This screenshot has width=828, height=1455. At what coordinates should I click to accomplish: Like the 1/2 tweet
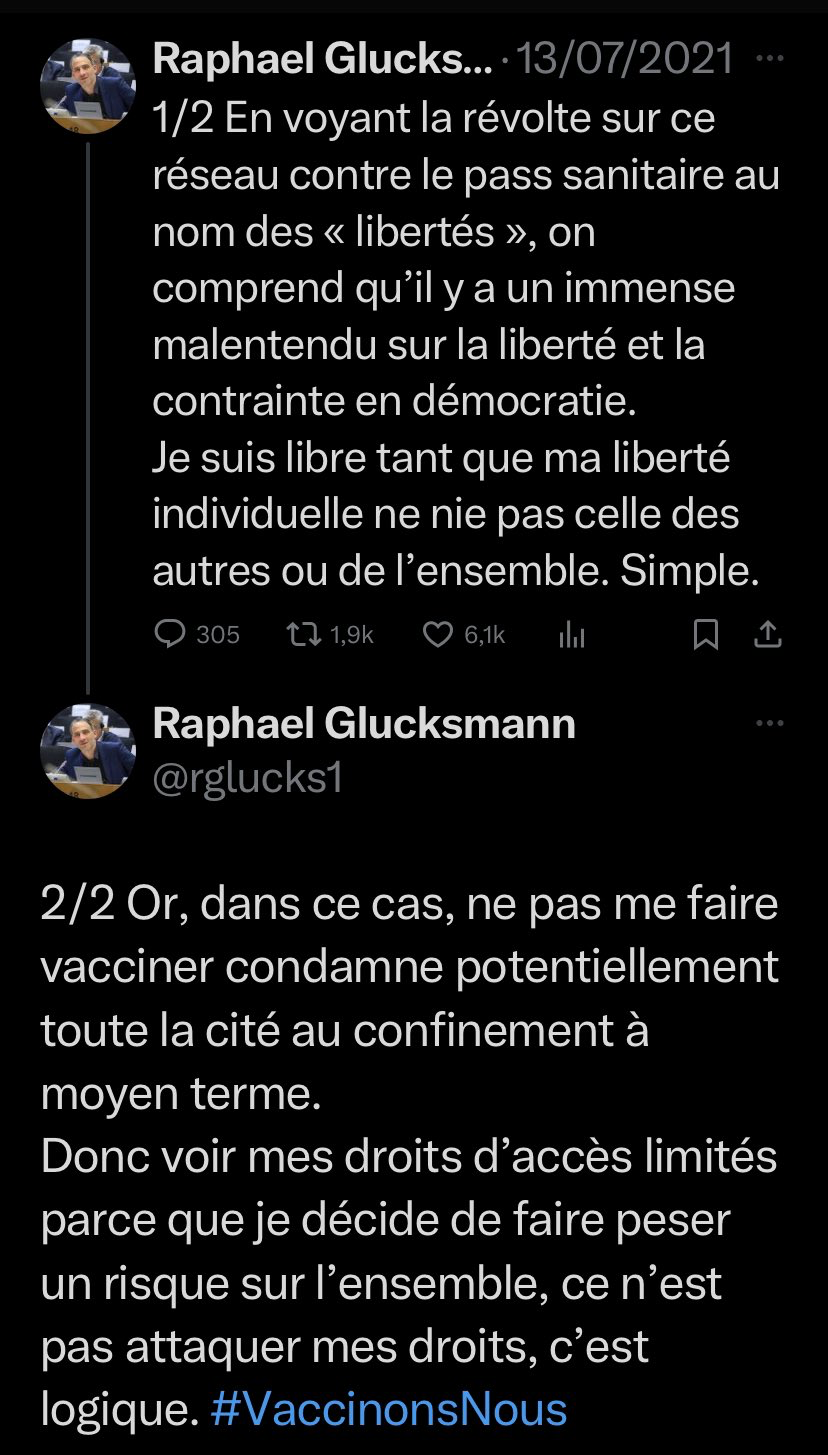[438, 634]
